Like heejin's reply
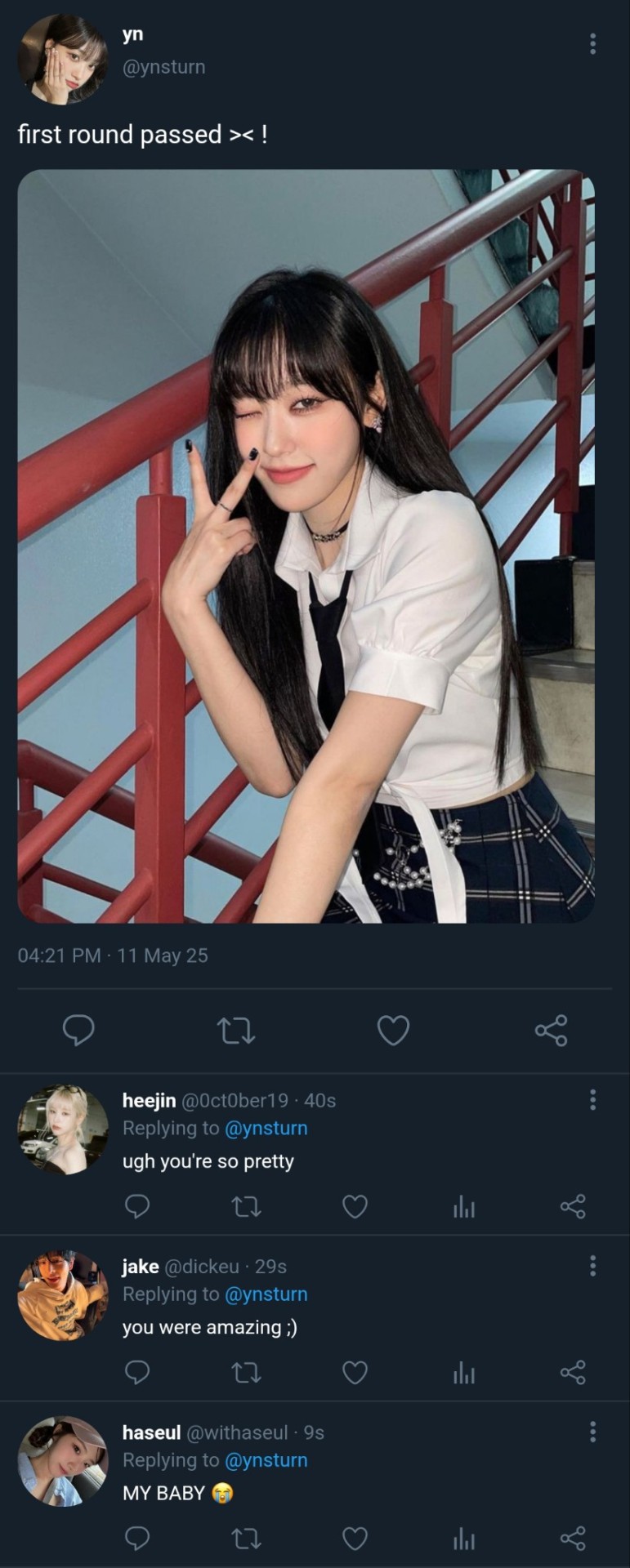This screenshot has width=630, height=1568. coord(355,1206)
